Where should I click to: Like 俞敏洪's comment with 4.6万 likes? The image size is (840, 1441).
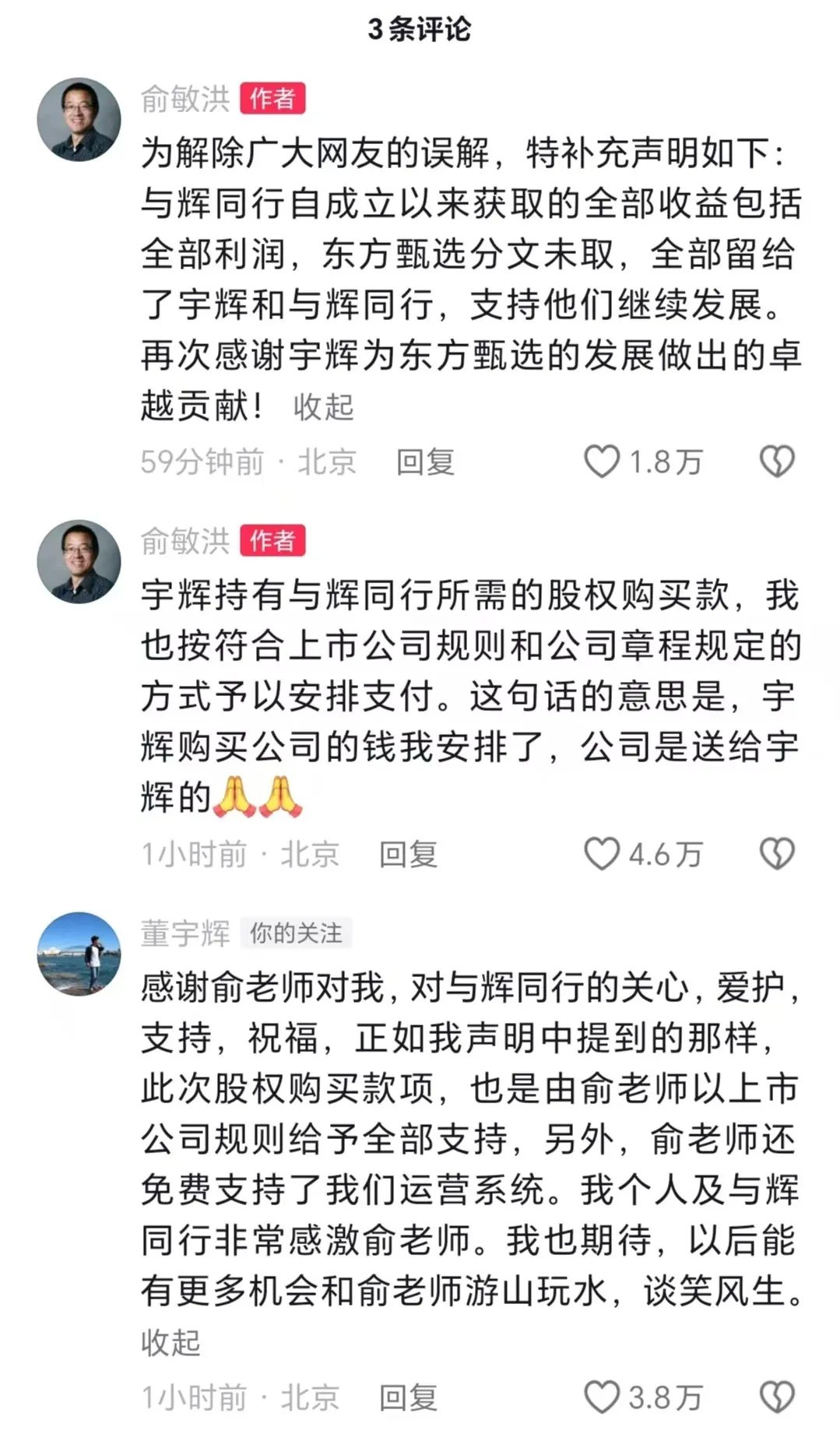click(602, 854)
